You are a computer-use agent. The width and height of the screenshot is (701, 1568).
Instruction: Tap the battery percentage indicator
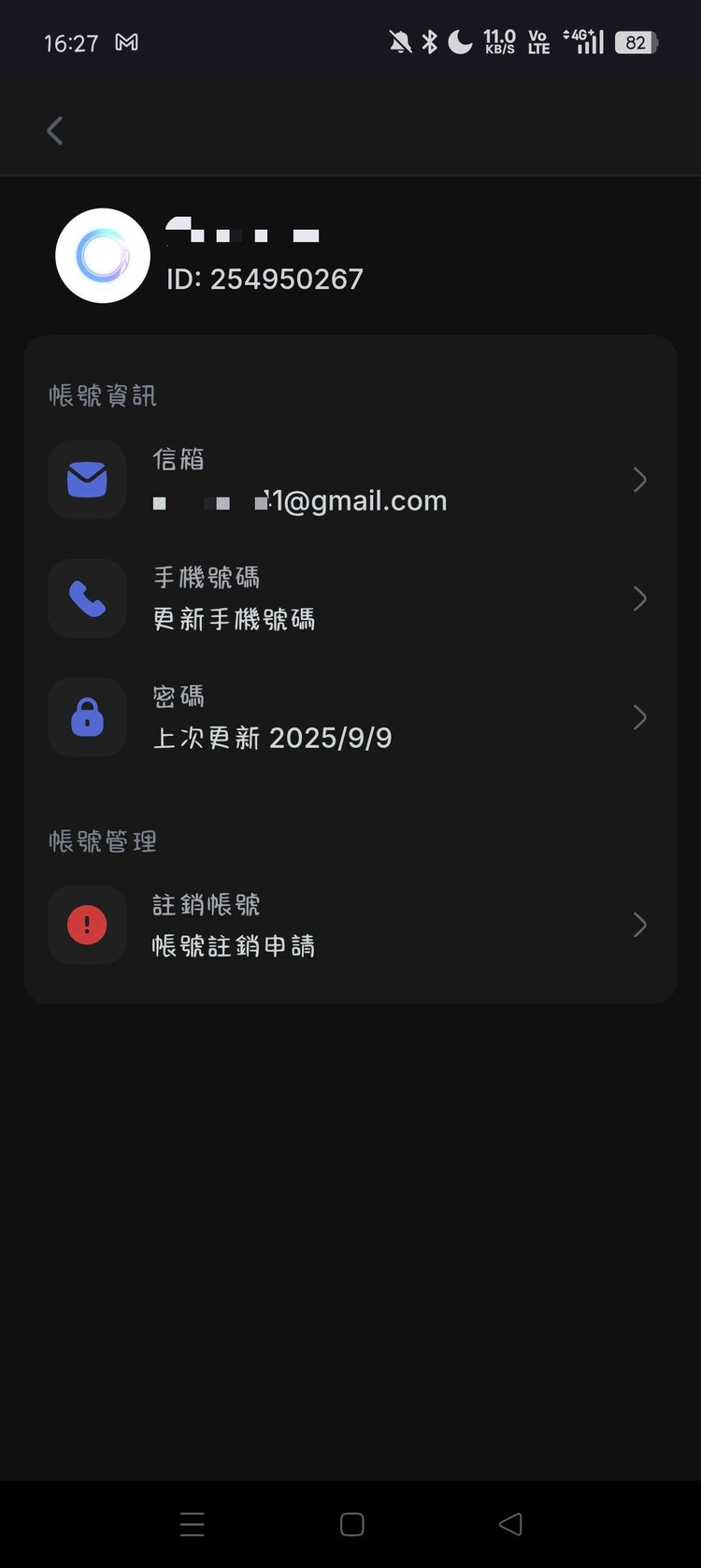pos(635,42)
